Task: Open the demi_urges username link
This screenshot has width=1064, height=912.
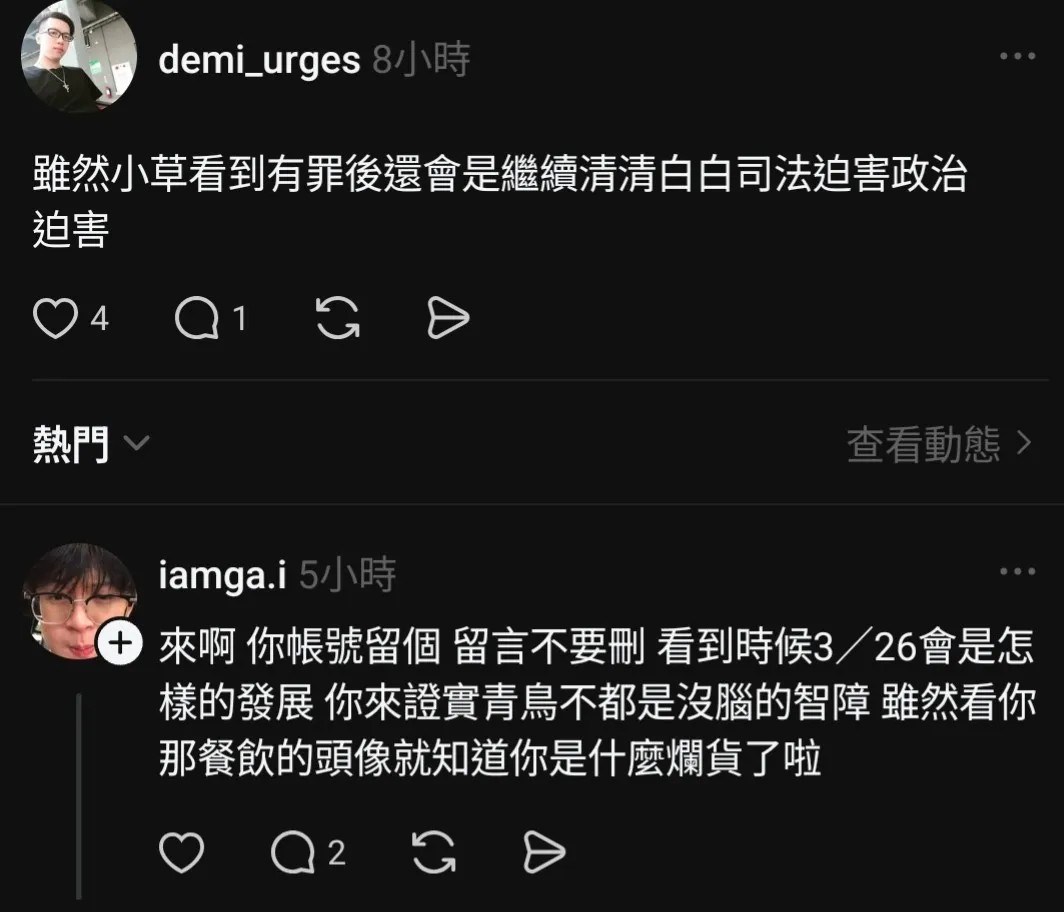Action: [x=259, y=61]
